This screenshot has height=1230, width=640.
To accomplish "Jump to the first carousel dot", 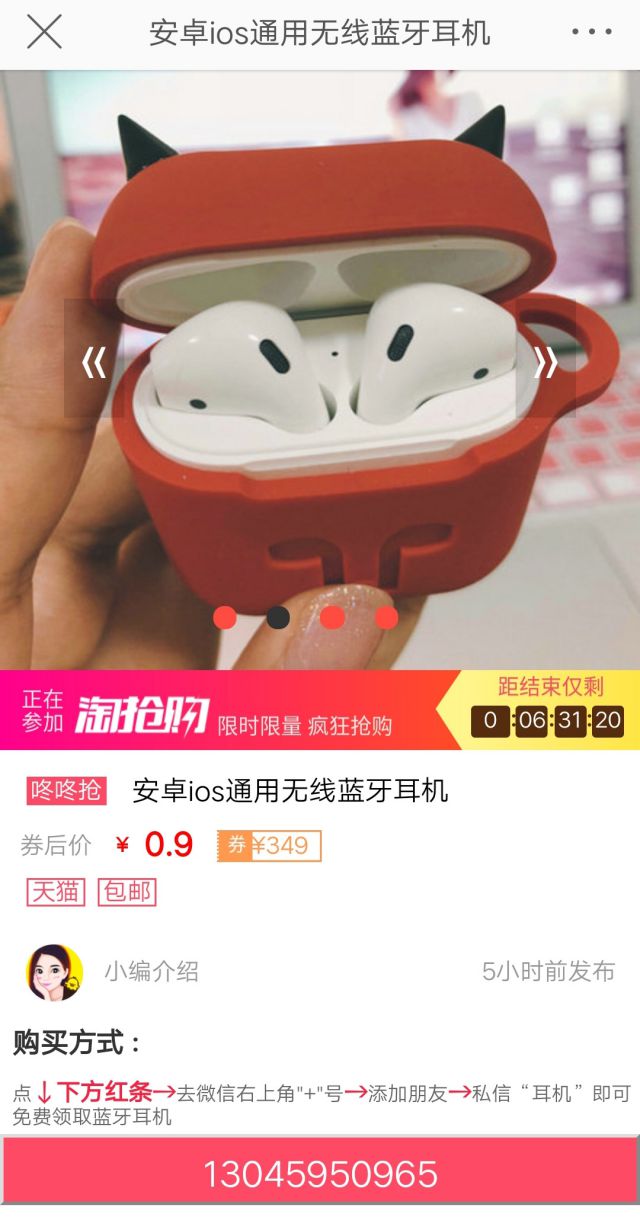I will point(225,617).
